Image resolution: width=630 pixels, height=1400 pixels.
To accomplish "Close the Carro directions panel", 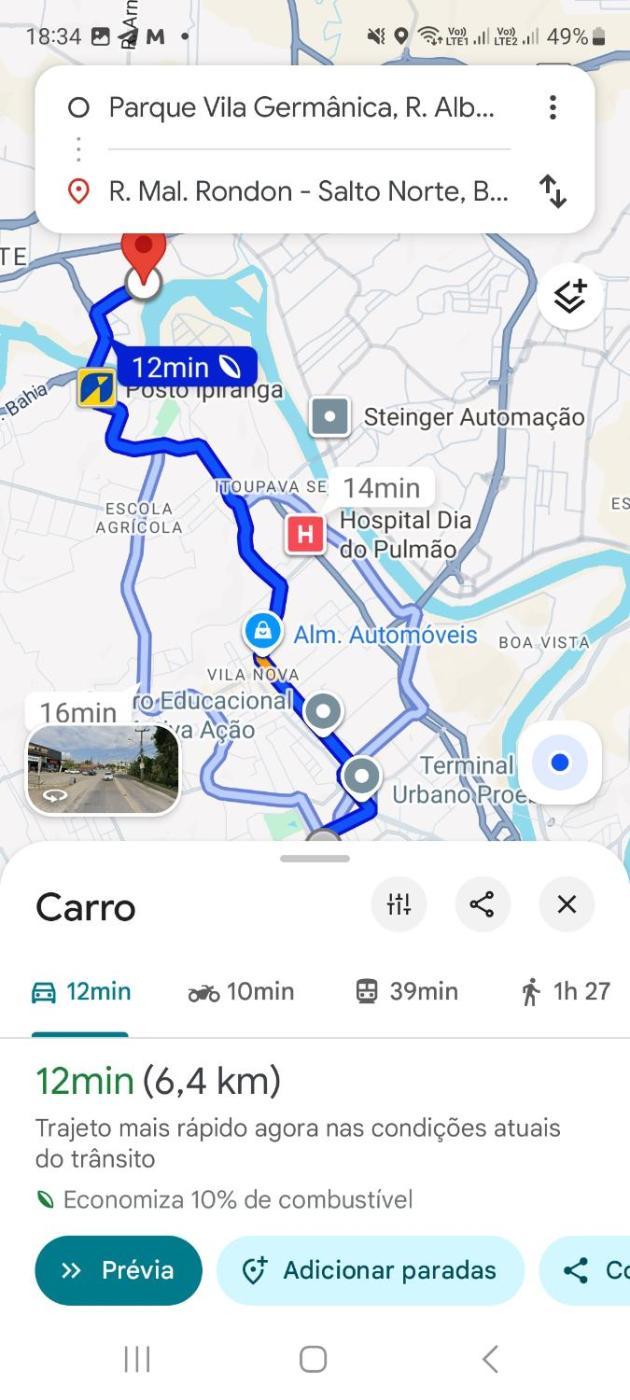I will pos(566,906).
